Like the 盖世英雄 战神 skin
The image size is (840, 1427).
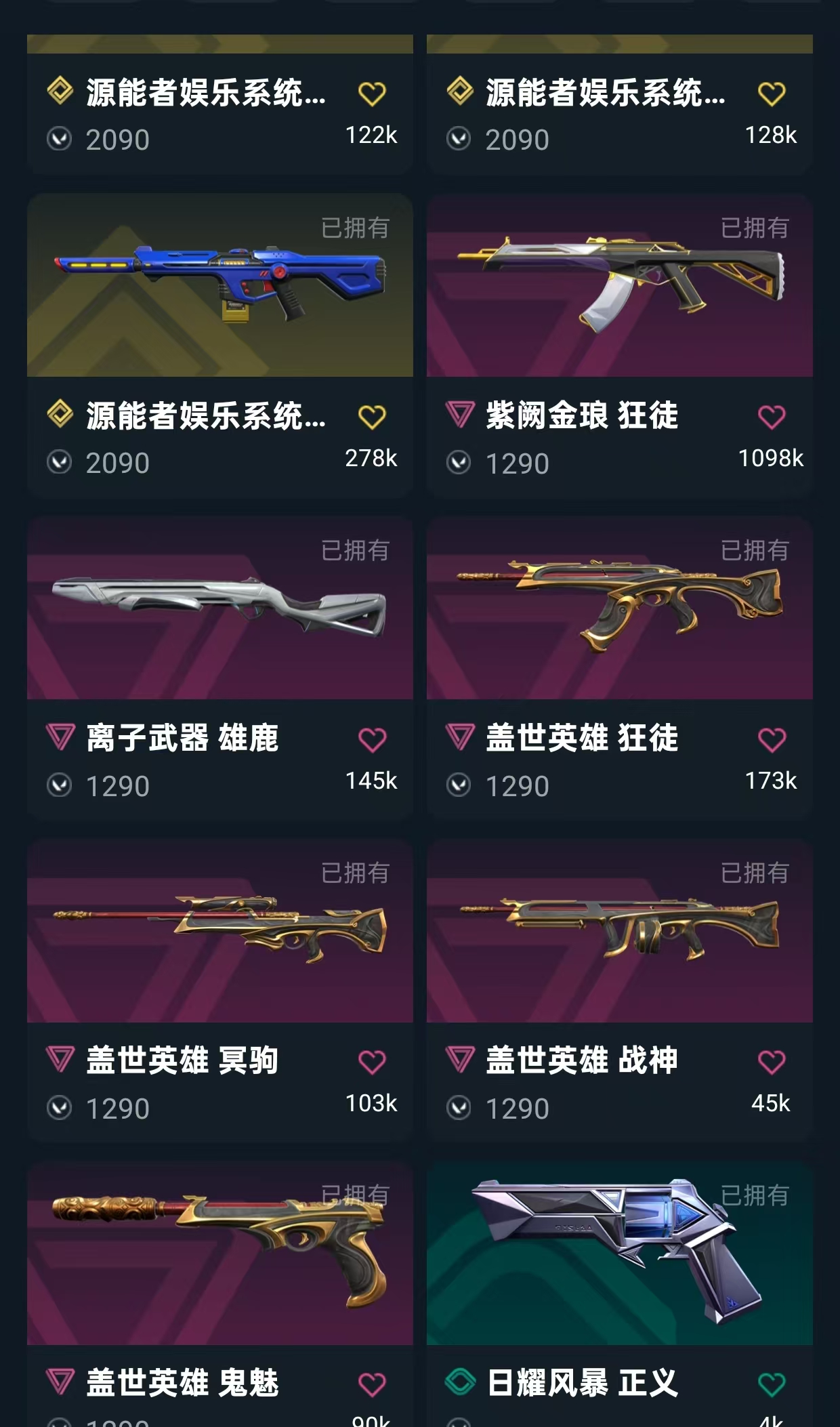pyautogui.click(x=772, y=1062)
